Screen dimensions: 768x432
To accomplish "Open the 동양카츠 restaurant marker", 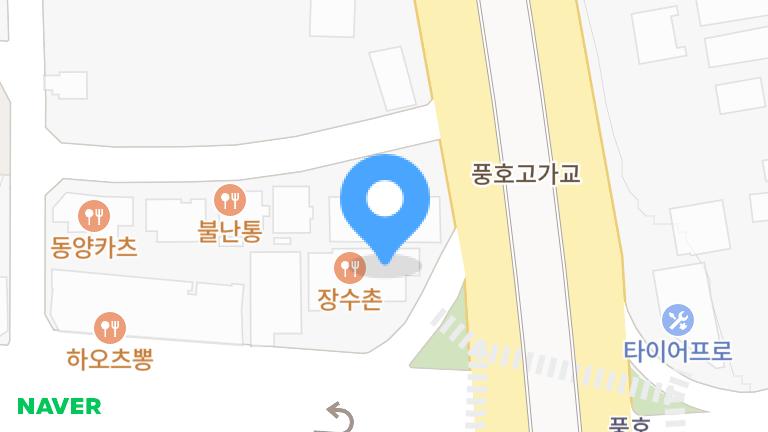I will click(x=94, y=214).
